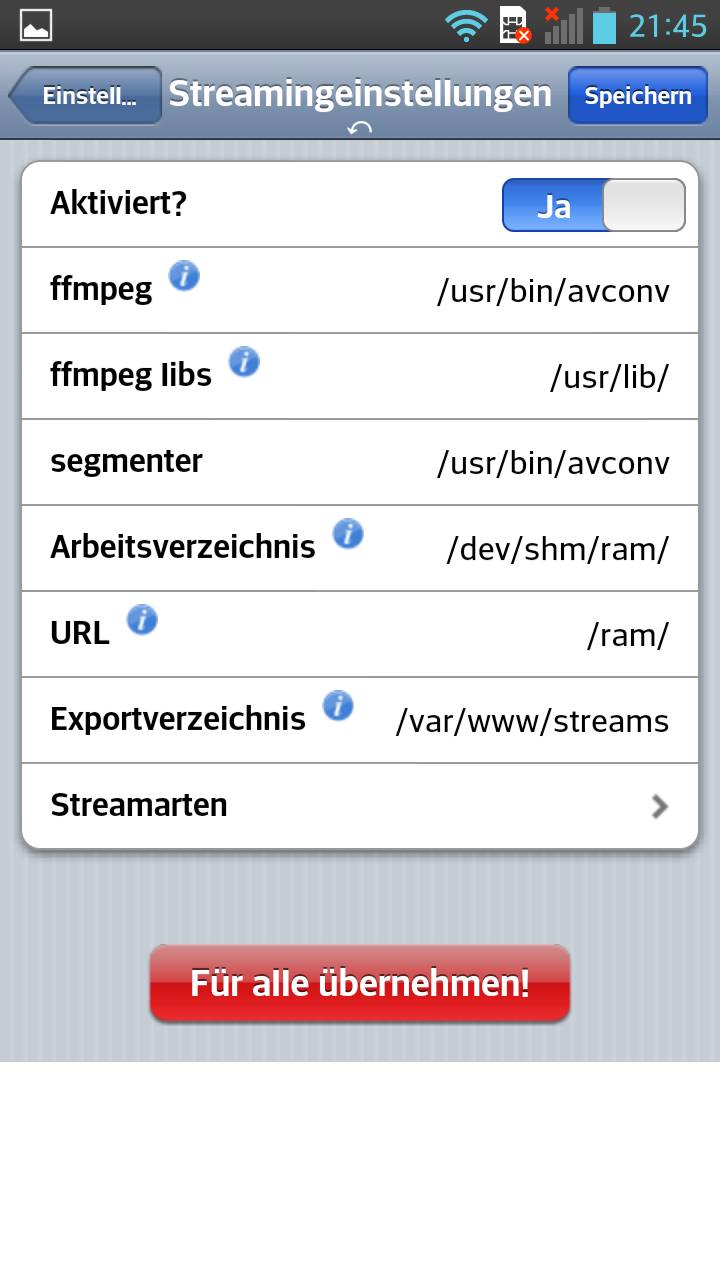Change the Arbeitsverzeichnis path /dev/shm/ram/

557,549
